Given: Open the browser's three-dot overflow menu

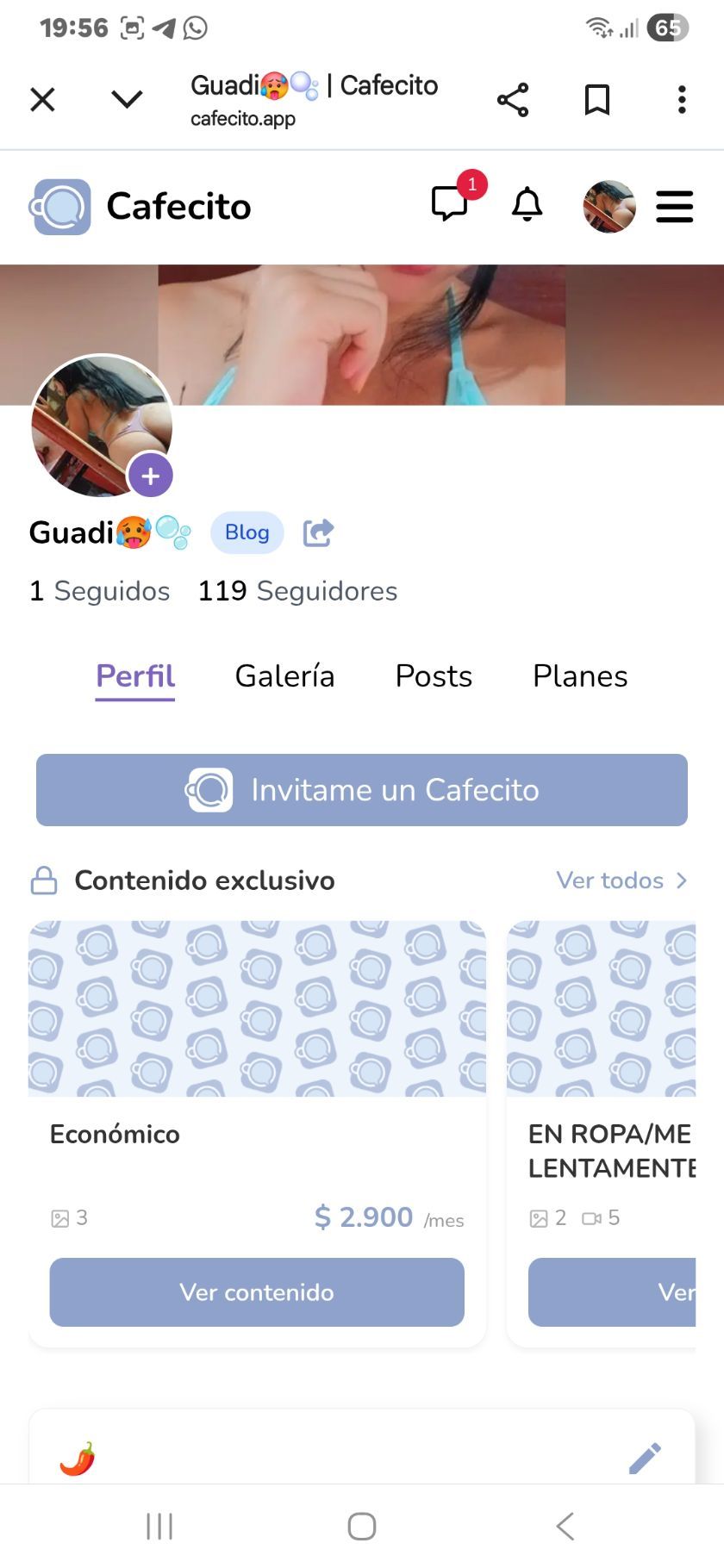Looking at the screenshot, I should click(x=682, y=100).
